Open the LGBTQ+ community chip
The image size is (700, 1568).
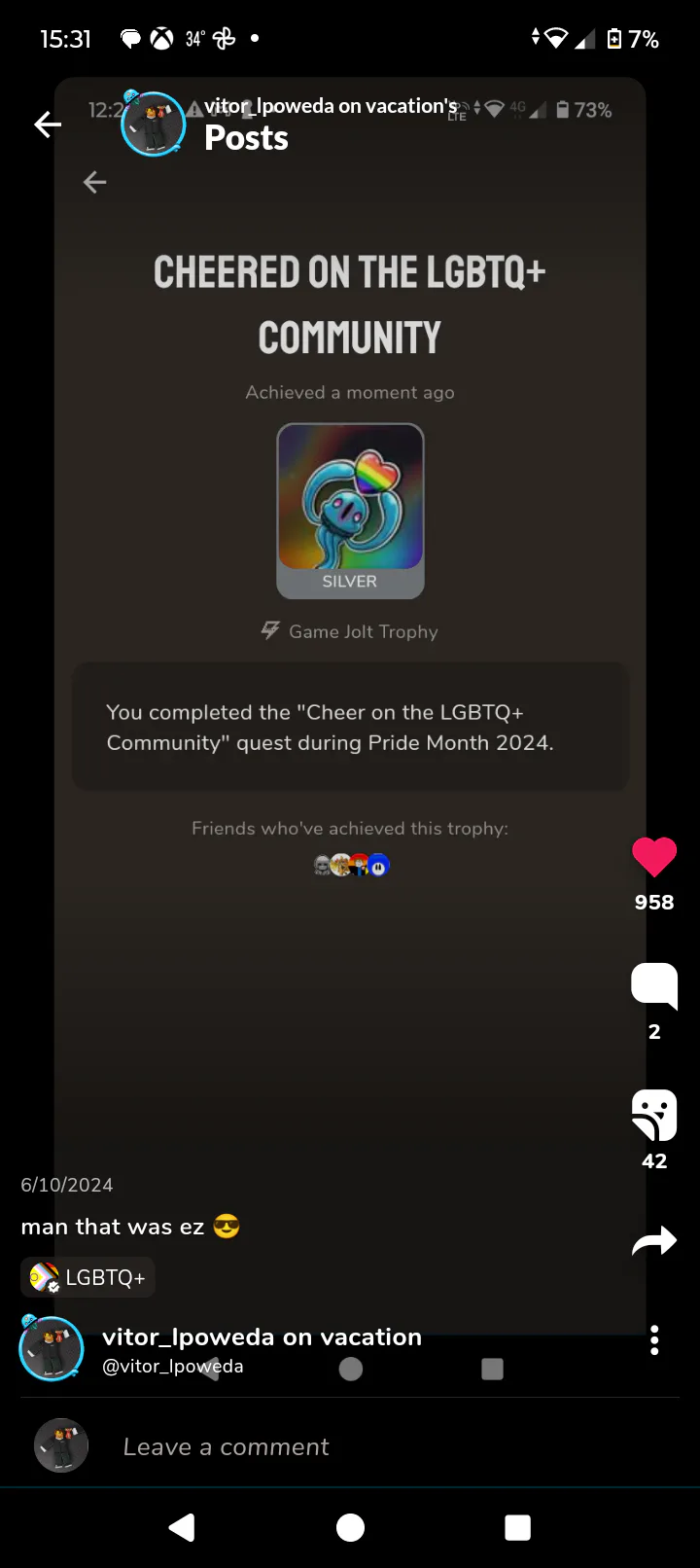coord(87,1277)
